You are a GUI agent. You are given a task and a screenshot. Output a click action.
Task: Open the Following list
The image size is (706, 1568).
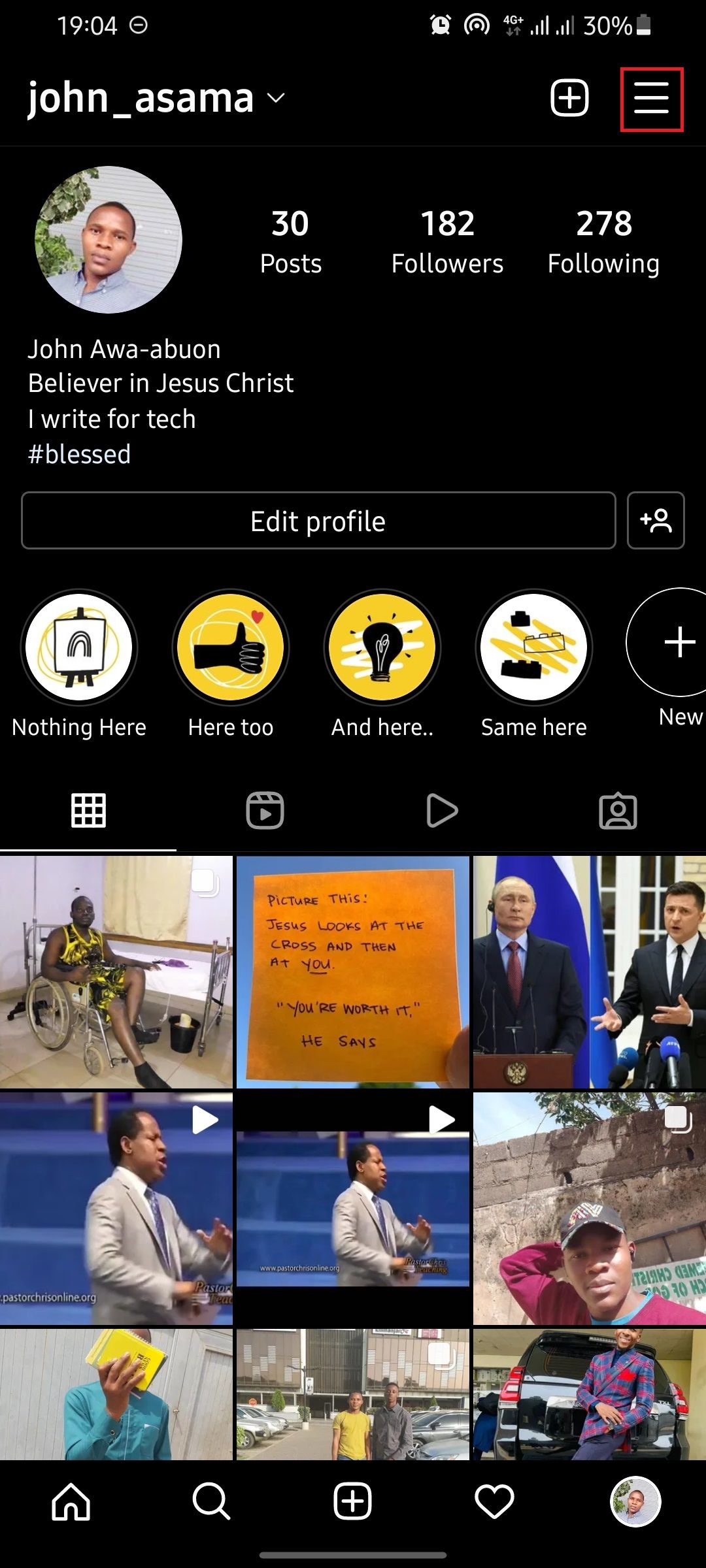click(x=603, y=241)
